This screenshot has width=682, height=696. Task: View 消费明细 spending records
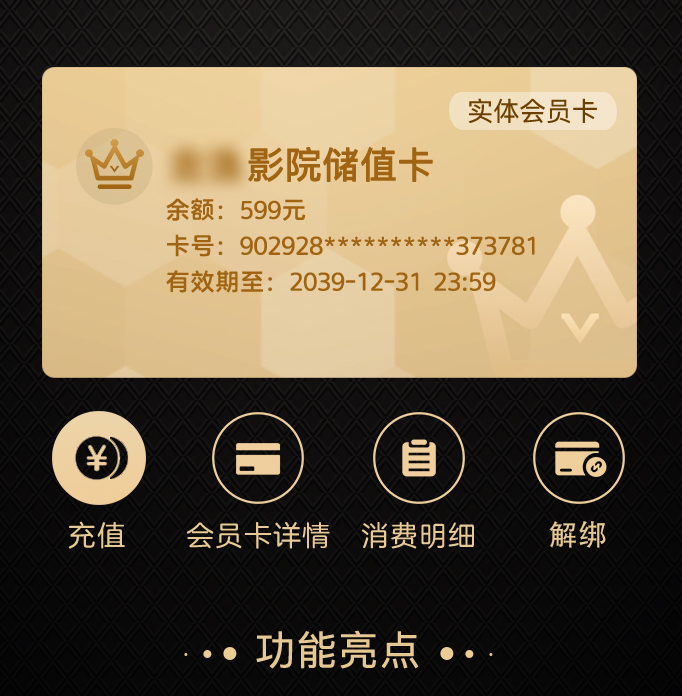(x=418, y=459)
